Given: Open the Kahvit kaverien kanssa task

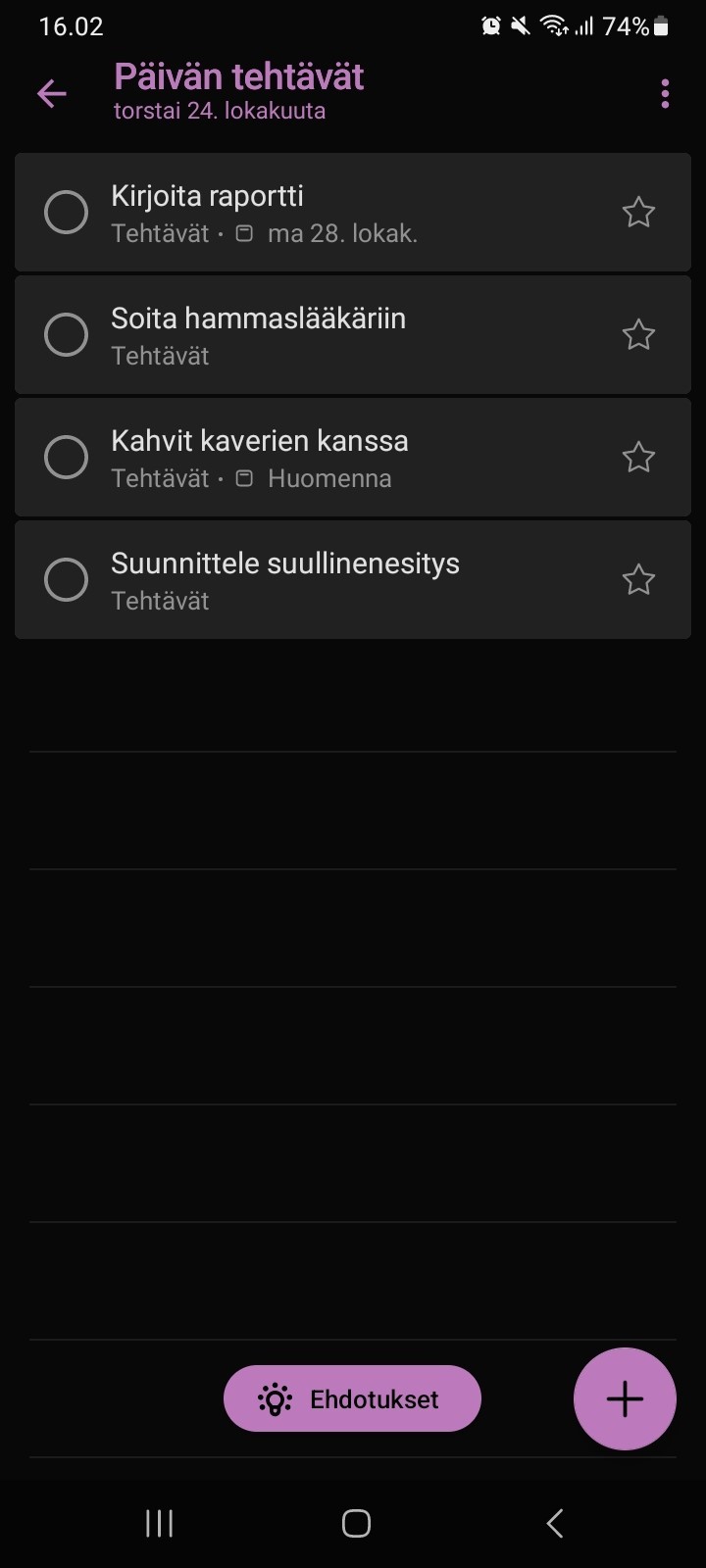Looking at the screenshot, I should (353, 458).
